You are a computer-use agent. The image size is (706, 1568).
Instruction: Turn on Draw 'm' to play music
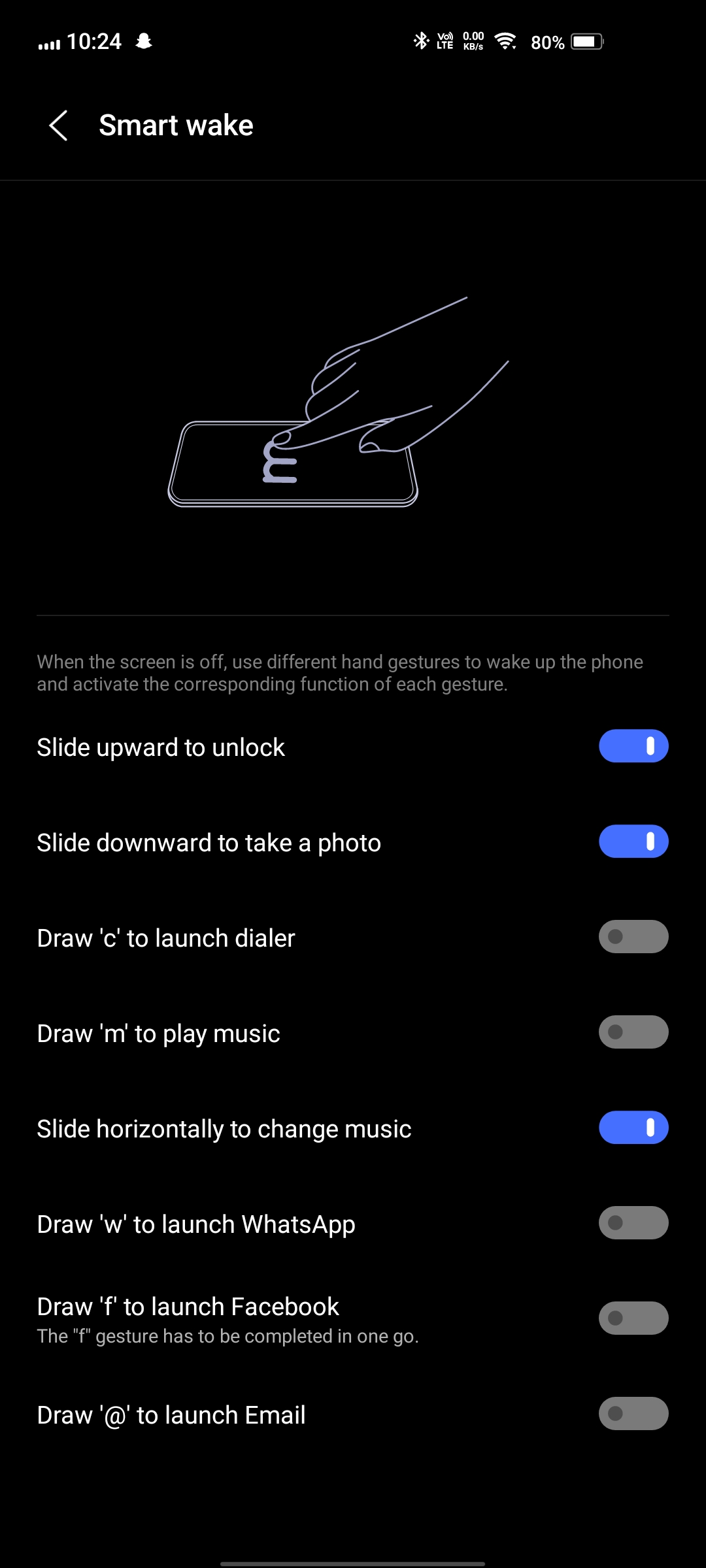tap(633, 1032)
